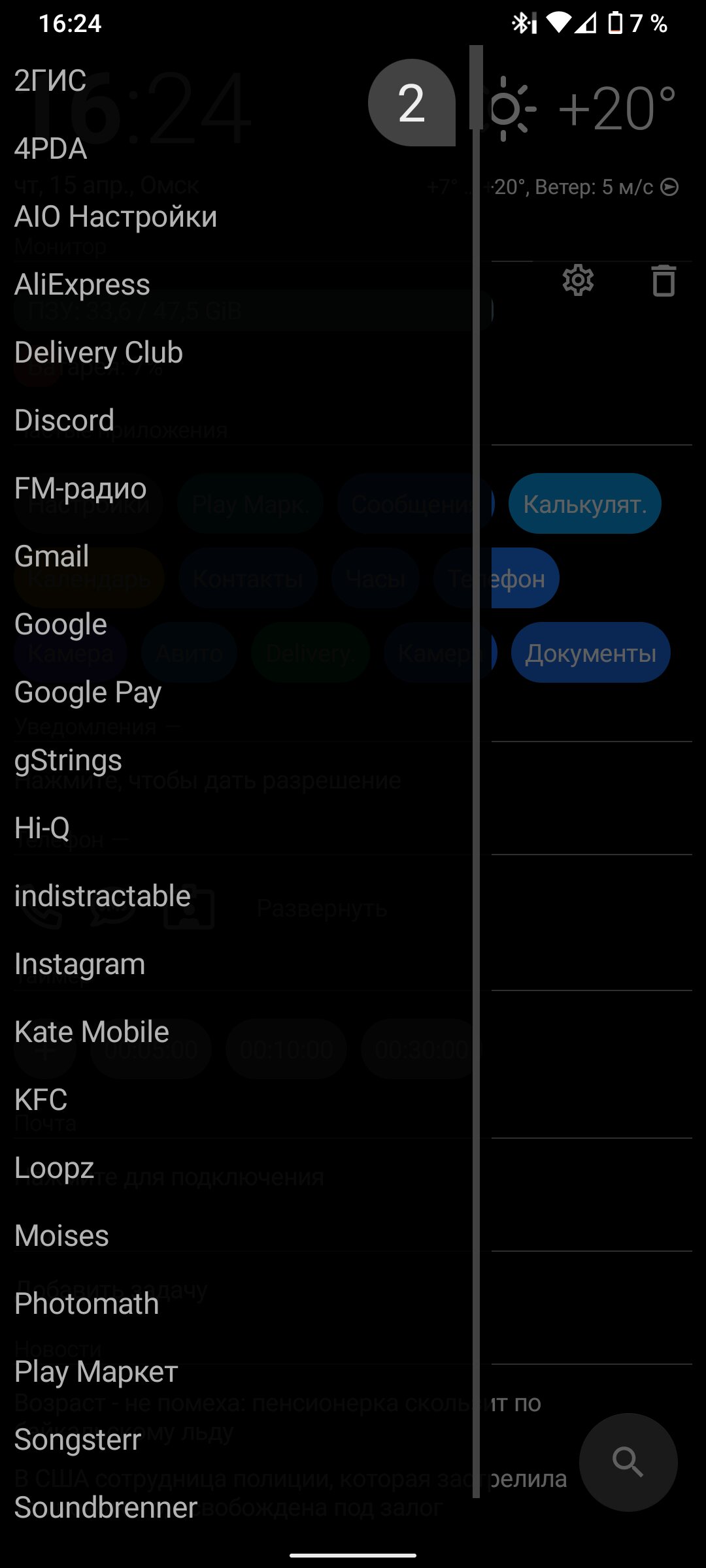Launch AliExpress
706x1568 pixels.
point(82,285)
